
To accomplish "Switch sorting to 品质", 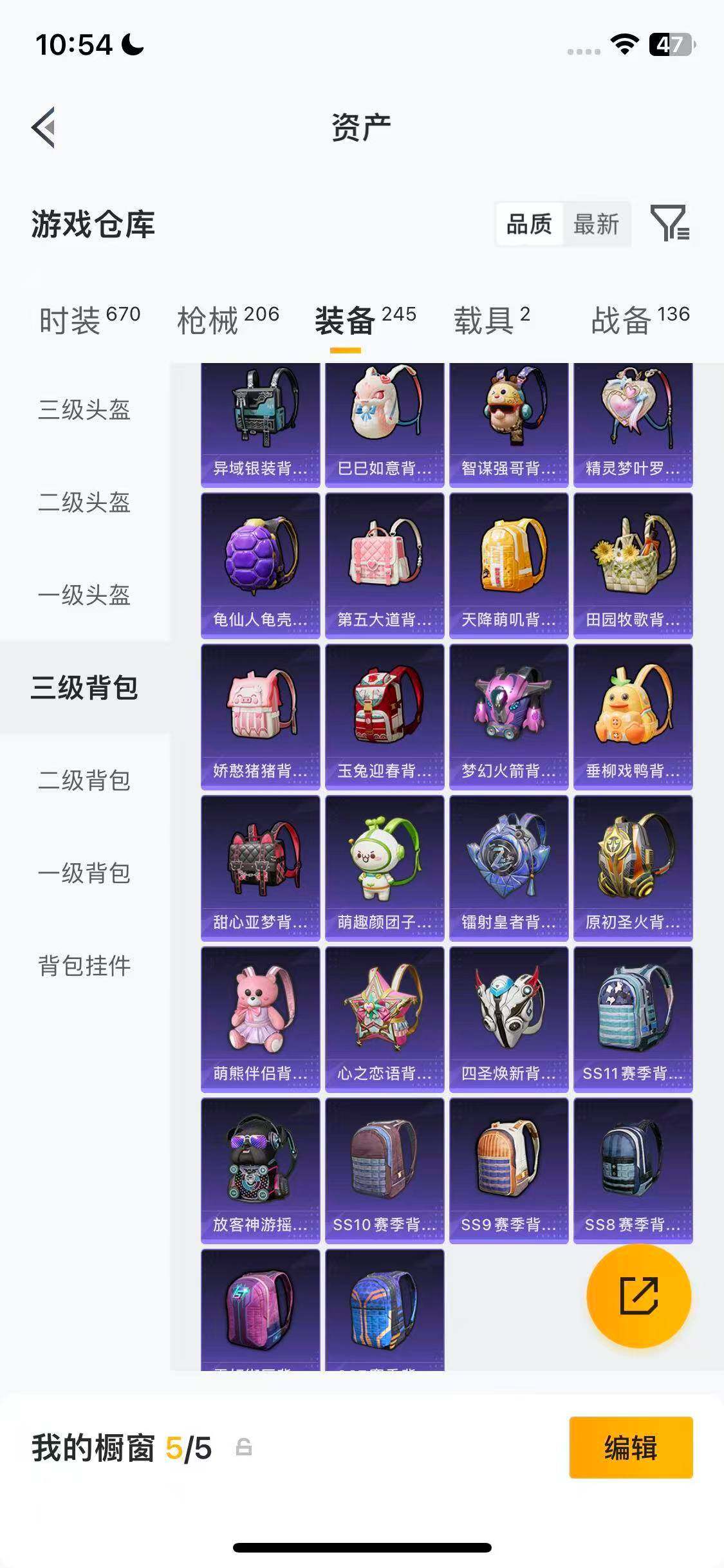I will 529,225.
